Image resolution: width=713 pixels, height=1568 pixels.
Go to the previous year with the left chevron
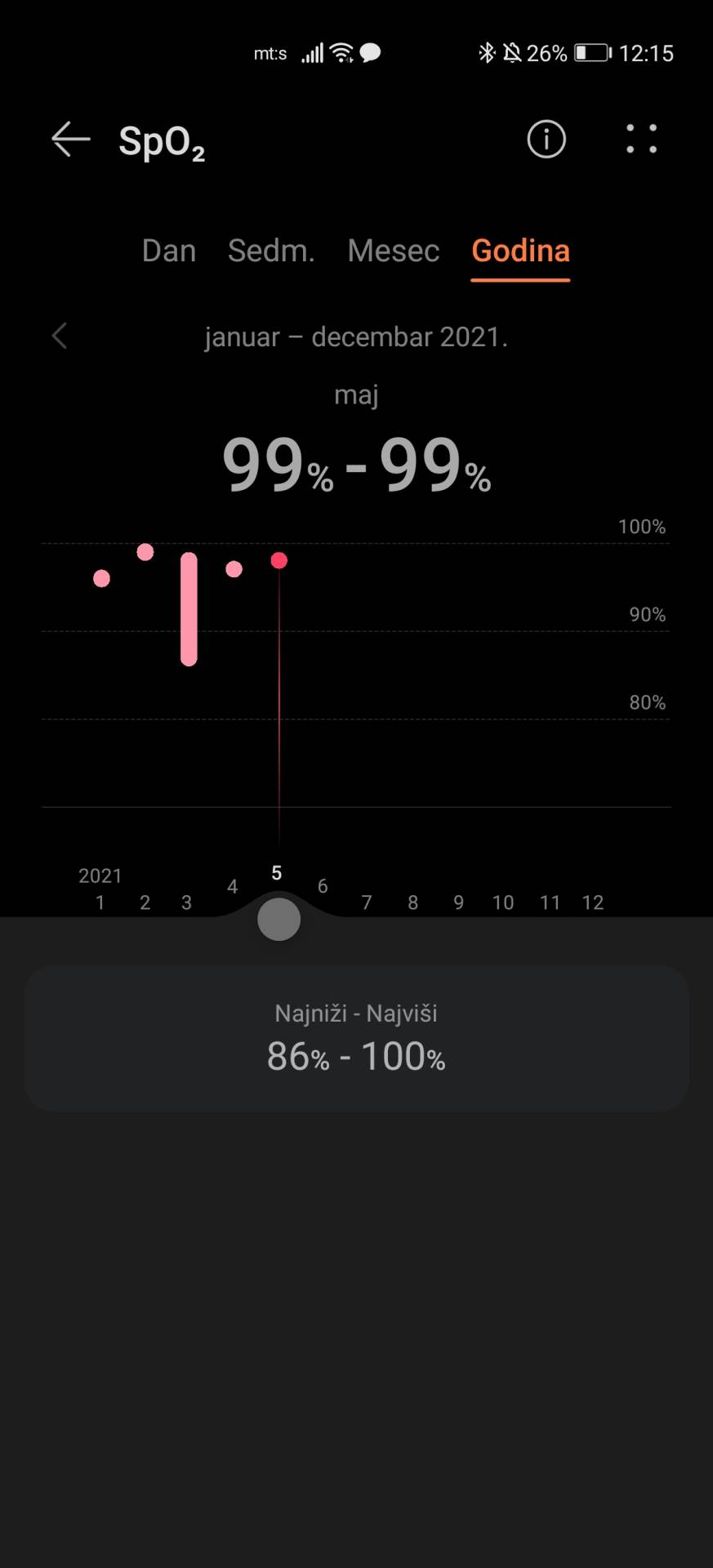[x=60, y=336]
